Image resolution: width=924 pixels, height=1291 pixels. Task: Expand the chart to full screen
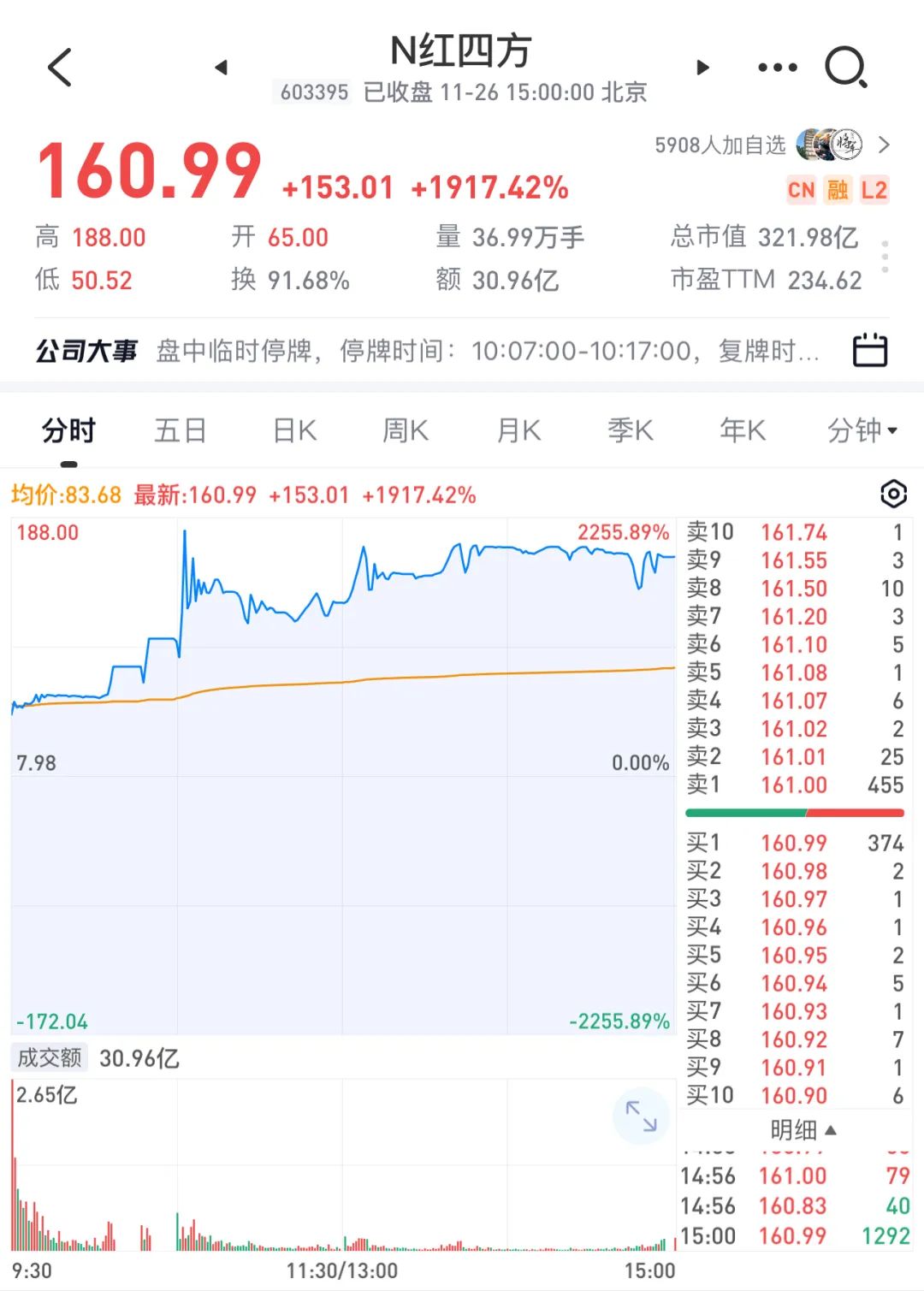(x=641, y=1116)
